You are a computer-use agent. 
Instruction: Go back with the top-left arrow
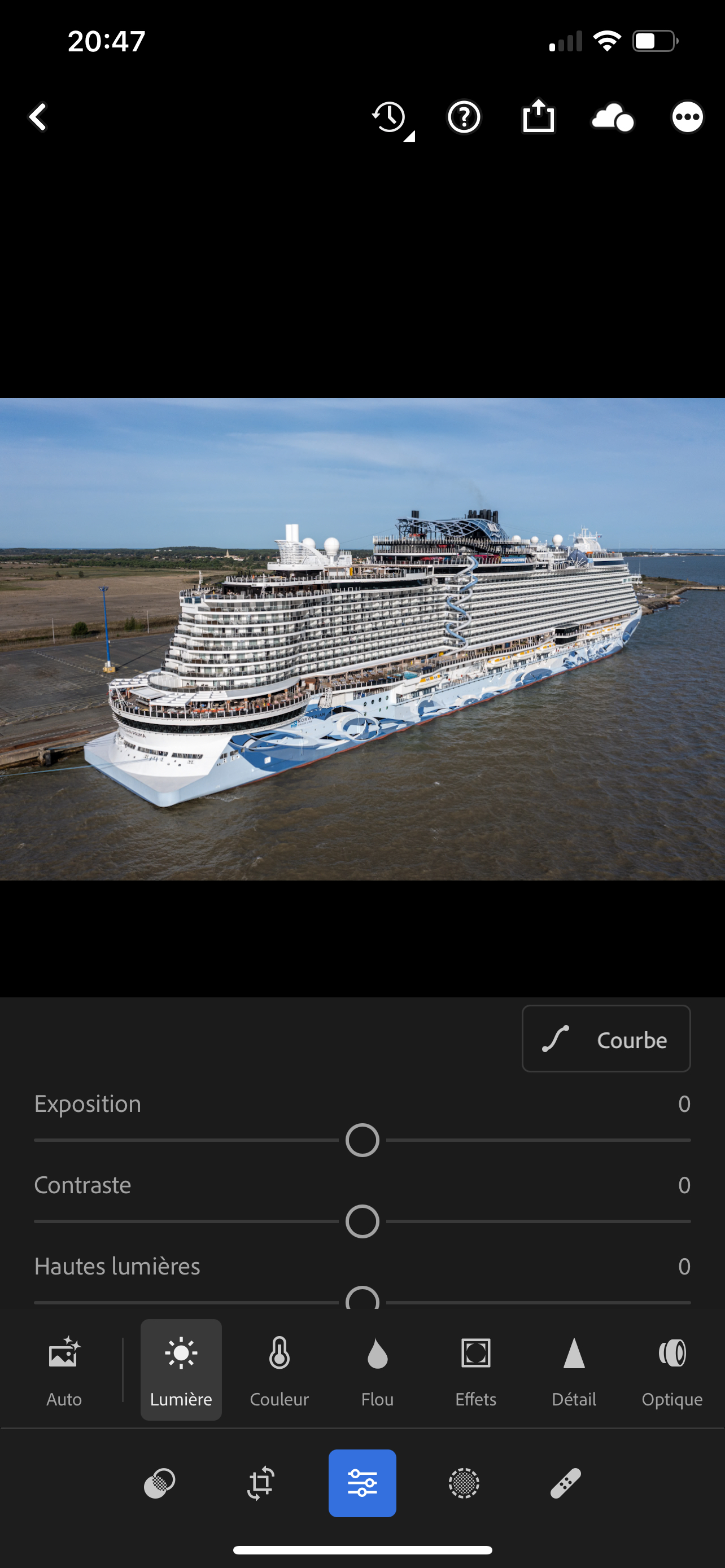click(x=38, y=117)
